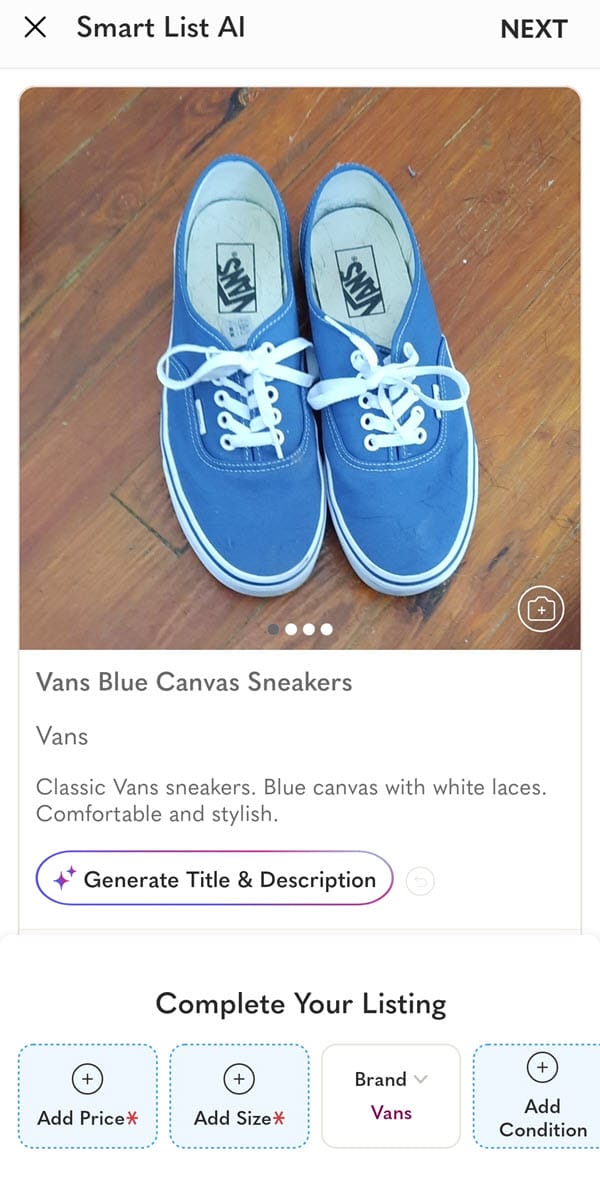Tap NEXT to continue listing
Image resolution: width=600 pixels, height=1187 pixels.
click(533, 30)
